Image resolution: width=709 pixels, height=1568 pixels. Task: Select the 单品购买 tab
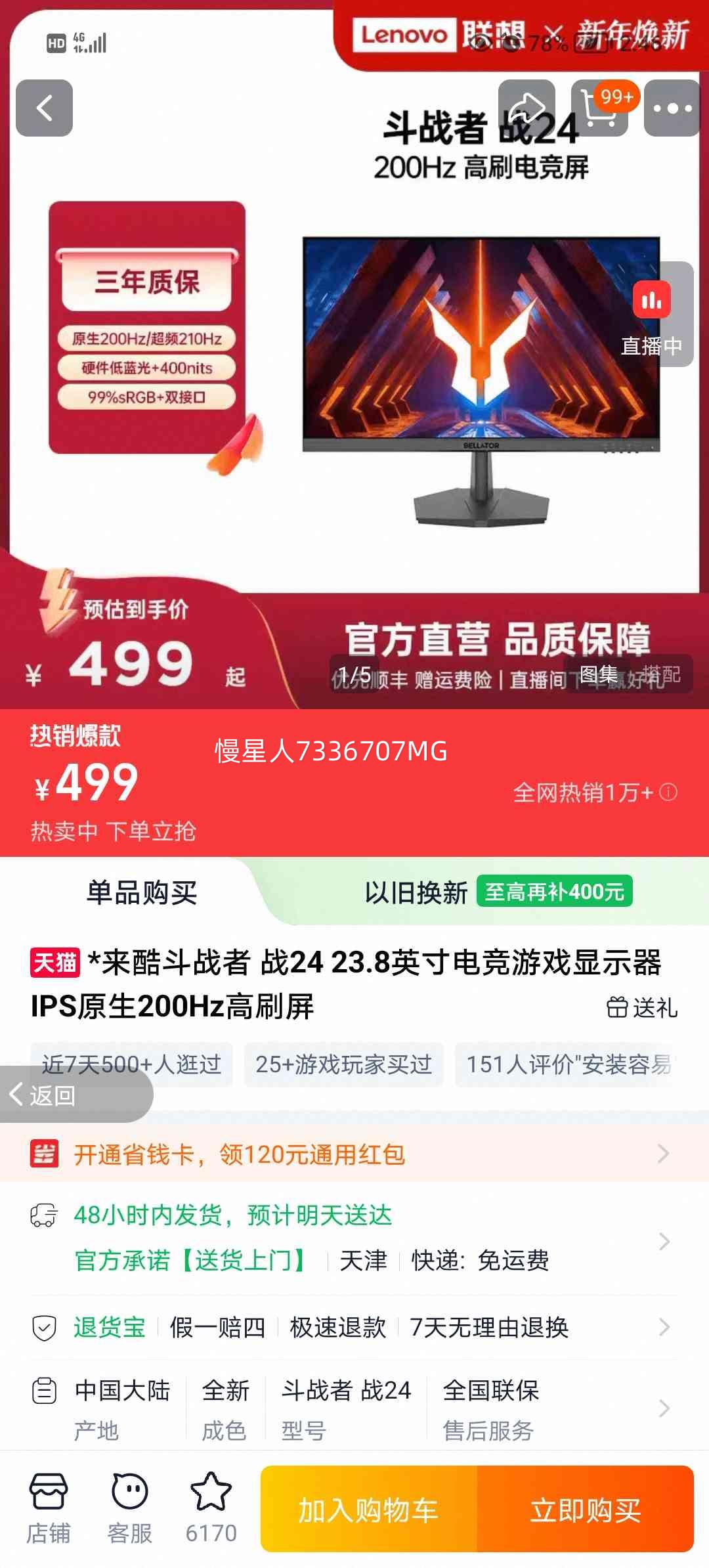tap(141, 893)
